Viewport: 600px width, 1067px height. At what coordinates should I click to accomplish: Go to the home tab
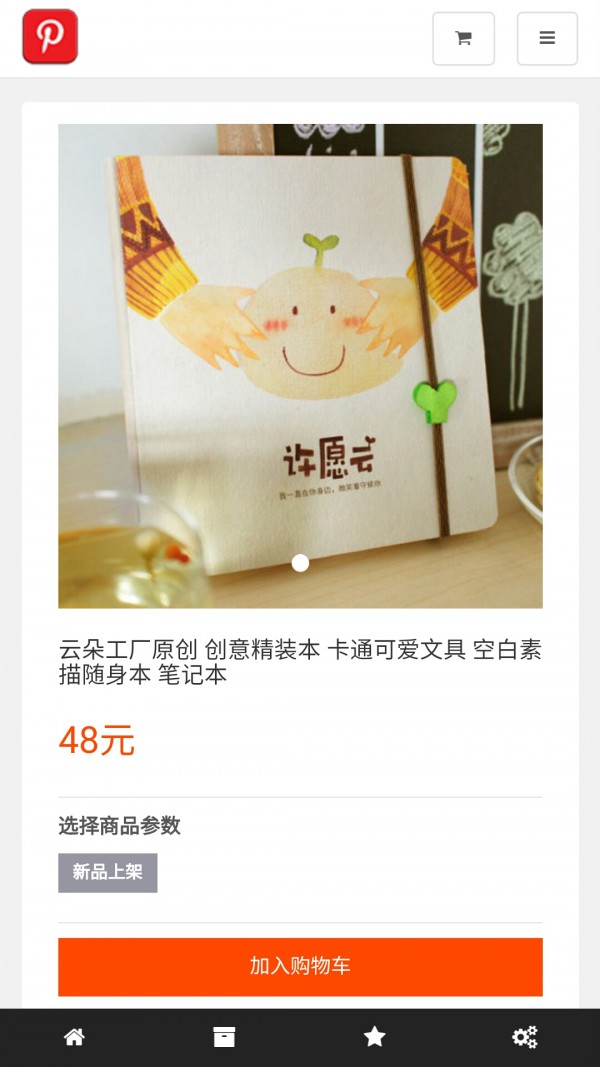coord(74,1037)
